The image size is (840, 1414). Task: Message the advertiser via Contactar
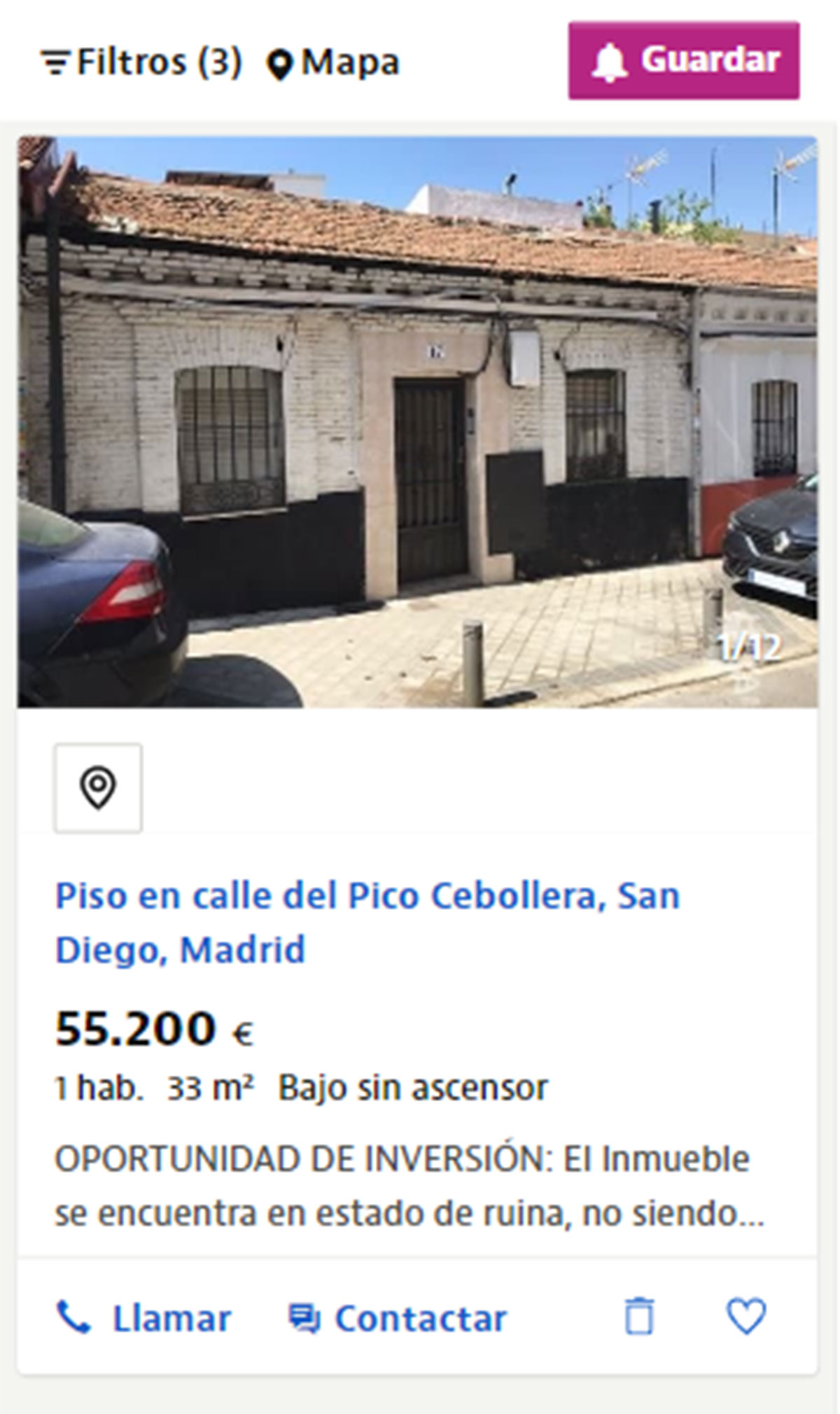398,1319
